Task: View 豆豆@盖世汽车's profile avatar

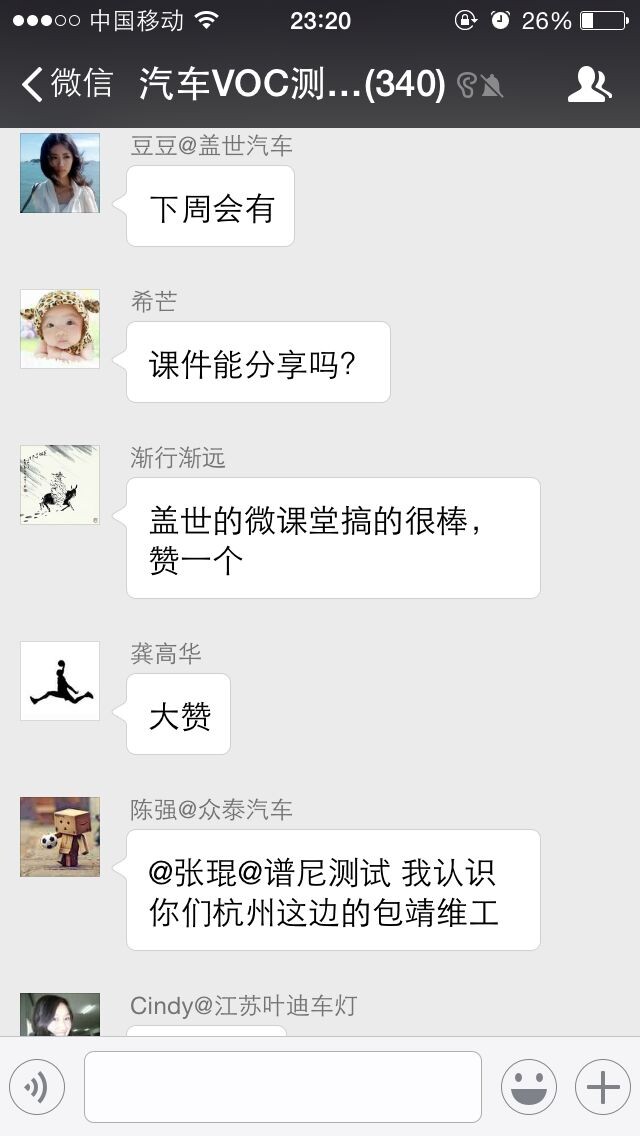Action: (x=60, y=173)
